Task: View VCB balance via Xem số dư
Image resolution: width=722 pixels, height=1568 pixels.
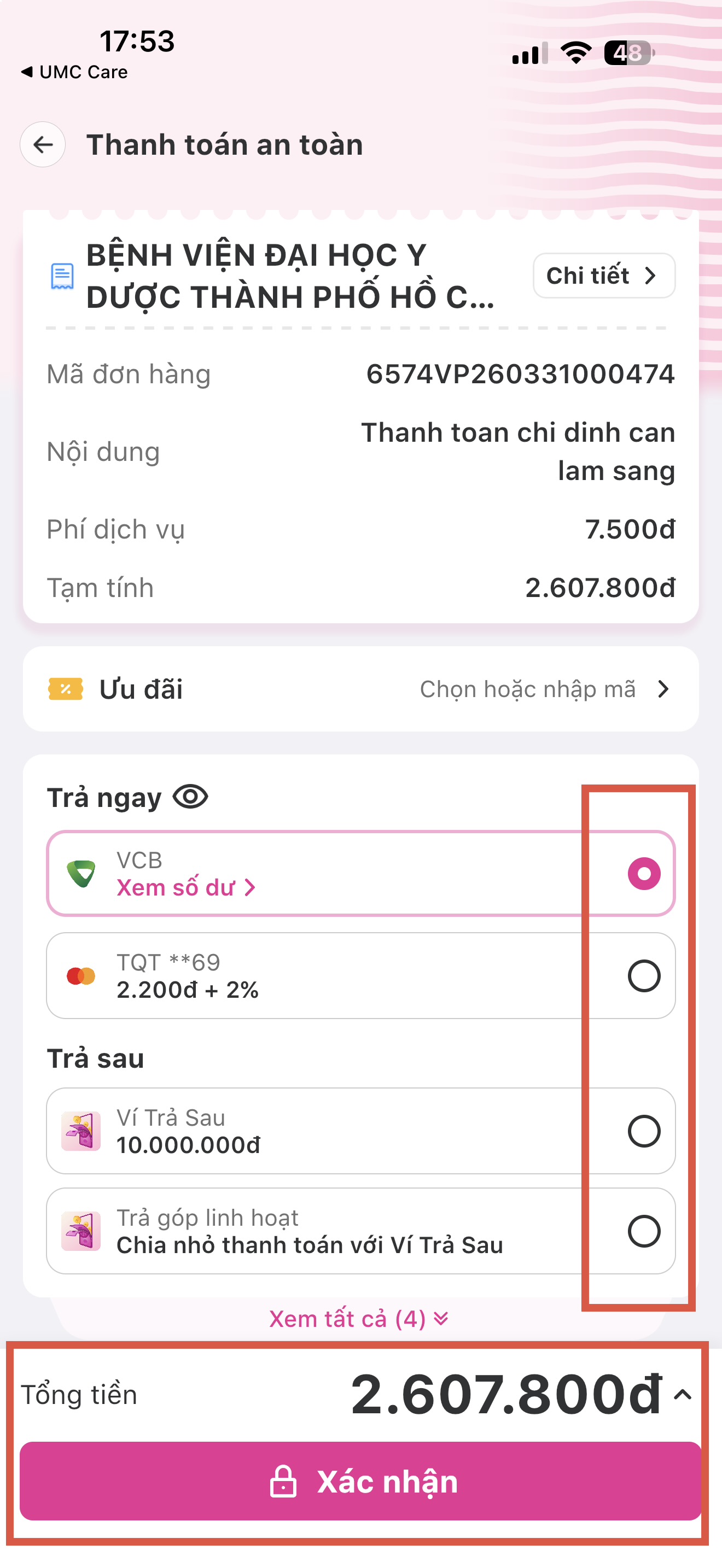Action: click(x=185, y=888)
